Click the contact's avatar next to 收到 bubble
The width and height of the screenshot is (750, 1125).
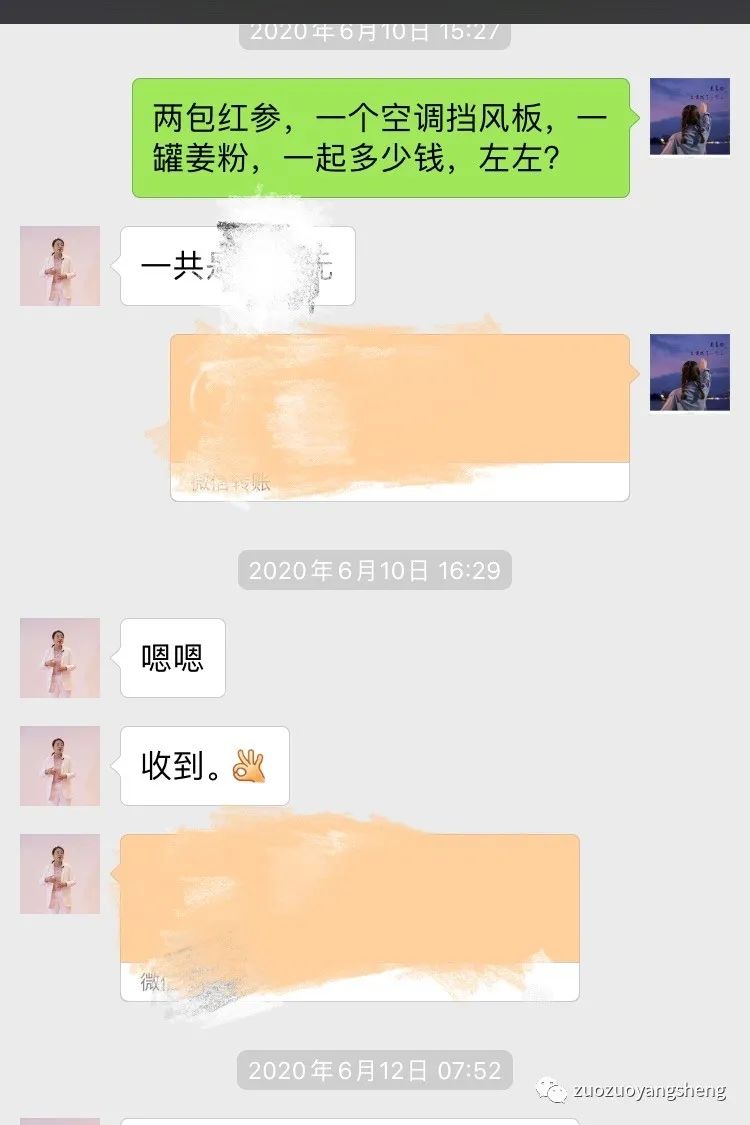pos(59,766)
